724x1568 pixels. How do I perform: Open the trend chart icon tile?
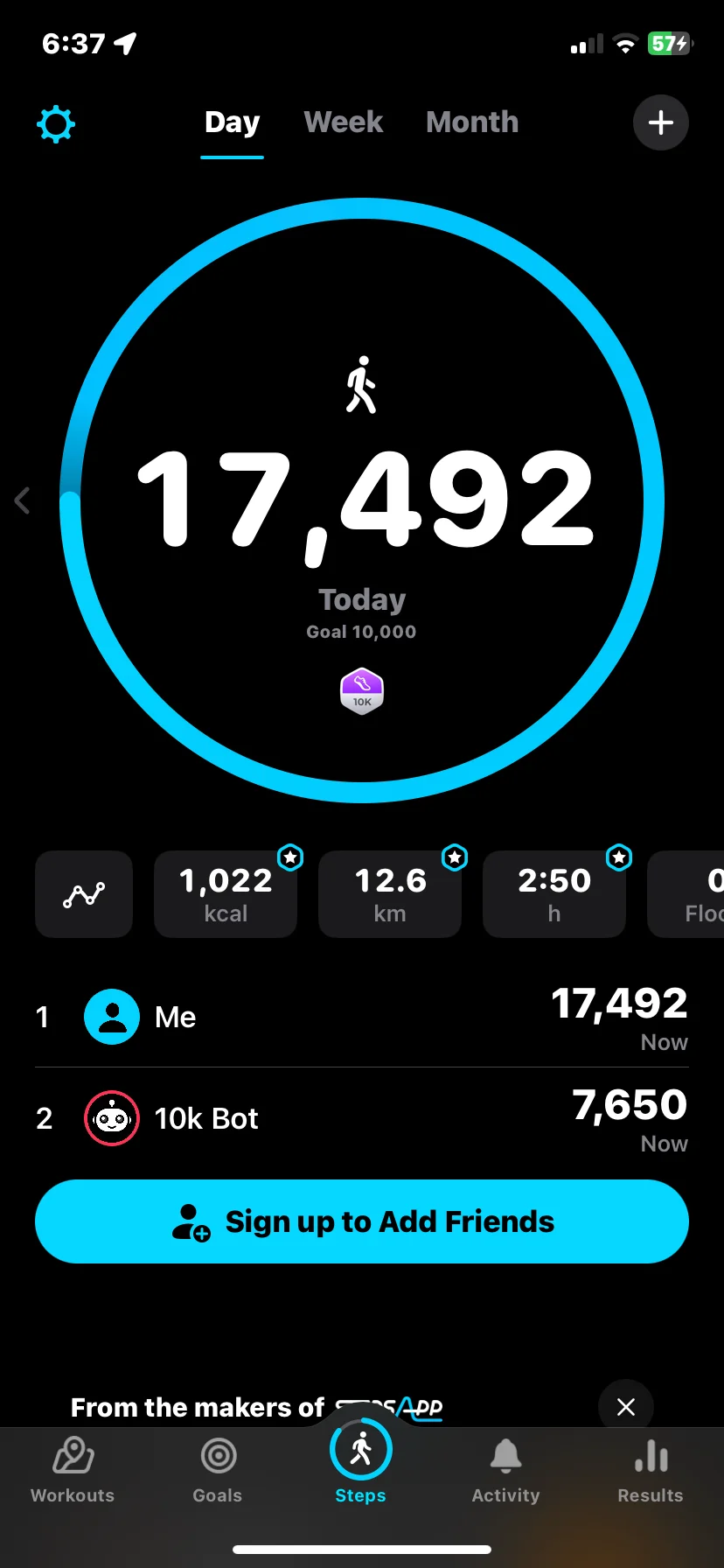(84, 894)
